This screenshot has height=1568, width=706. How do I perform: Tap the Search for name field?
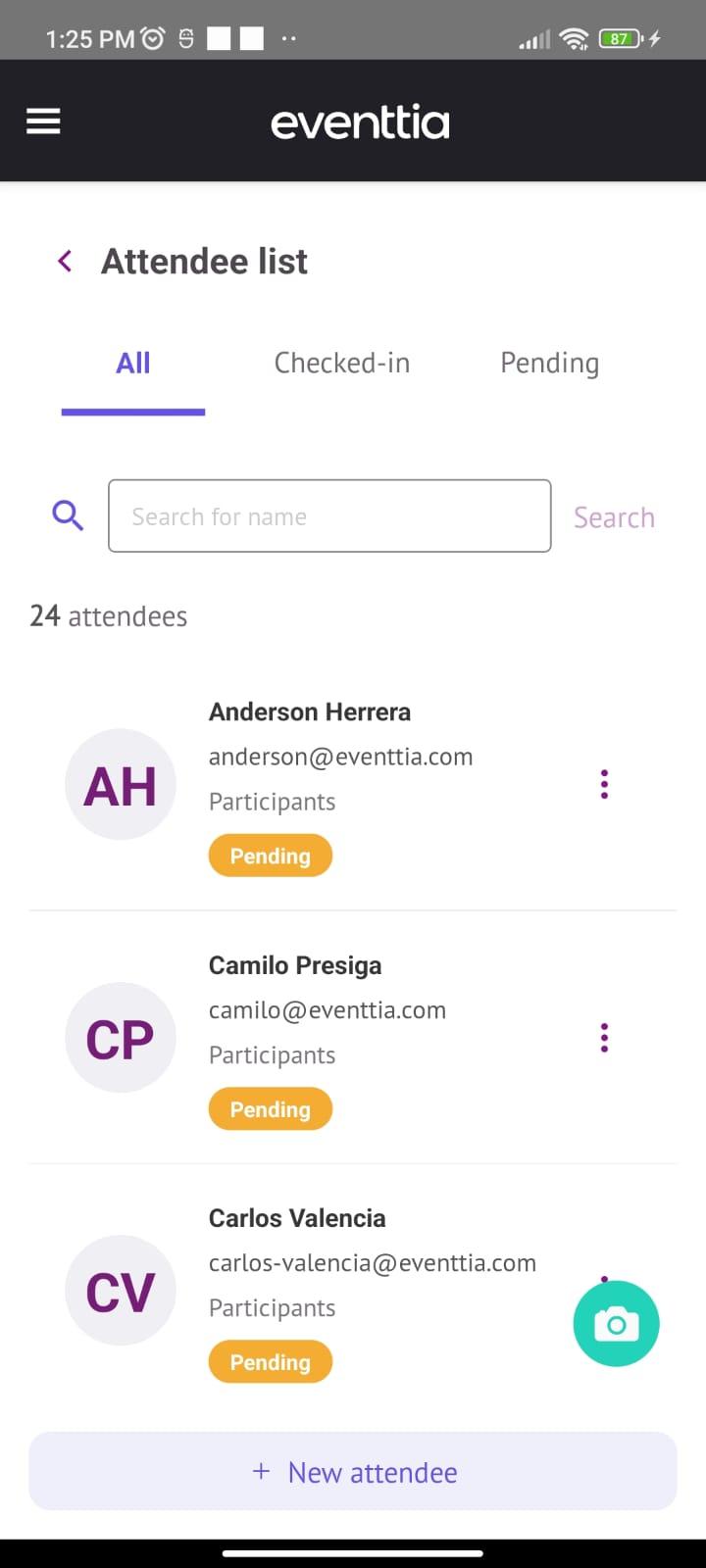(329, 515)
